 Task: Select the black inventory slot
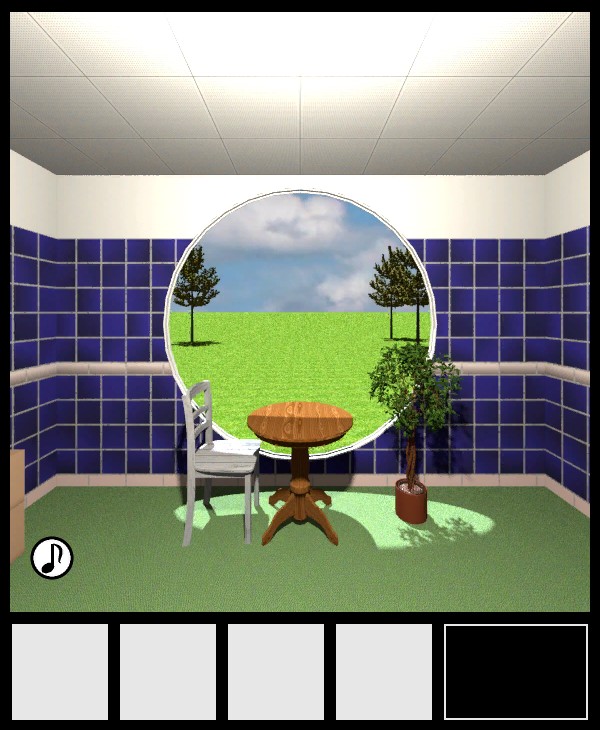[x=516, y=672]
